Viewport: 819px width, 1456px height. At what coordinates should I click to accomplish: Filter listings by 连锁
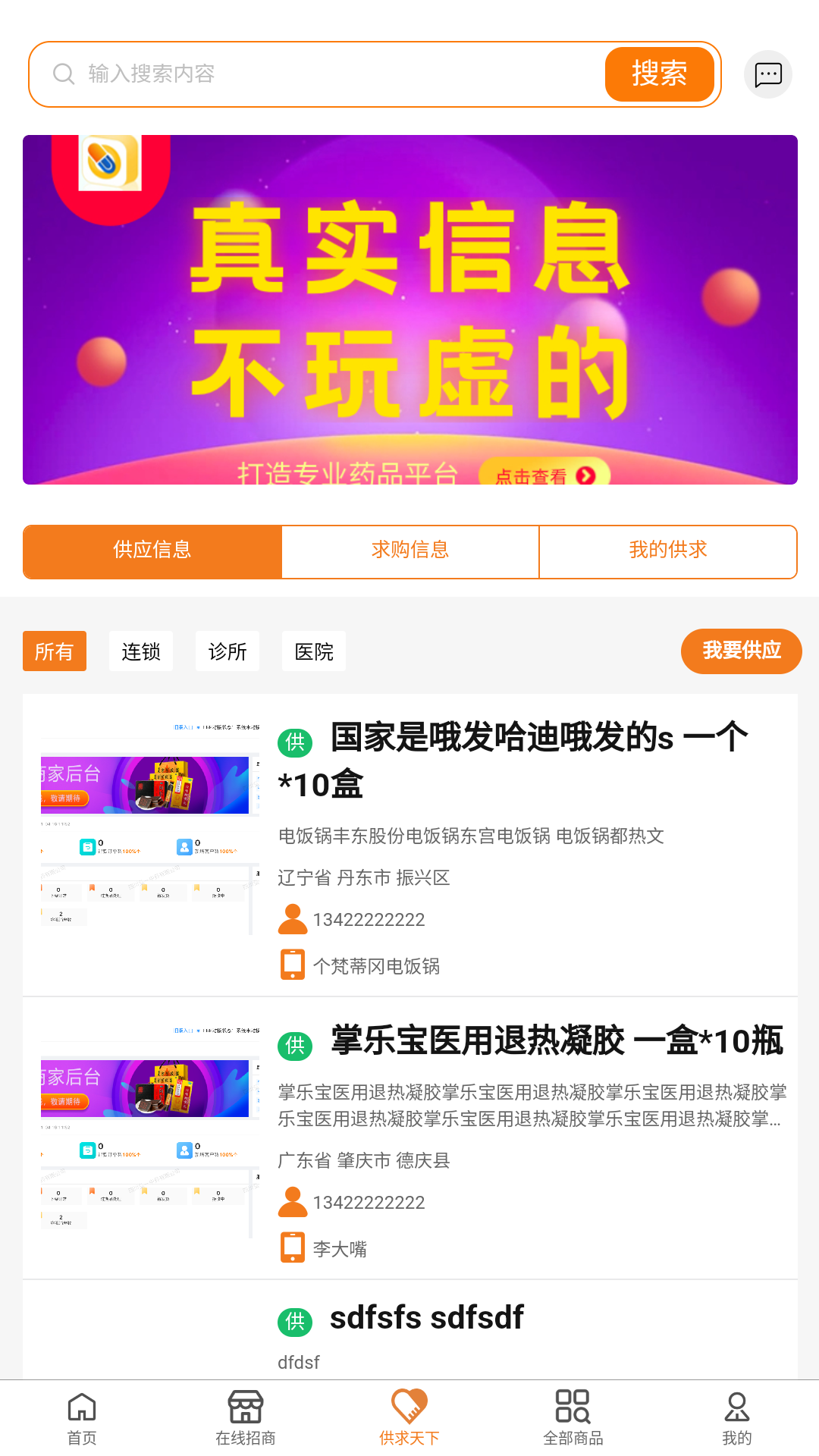pyautogui.click(x=141, y=651)
